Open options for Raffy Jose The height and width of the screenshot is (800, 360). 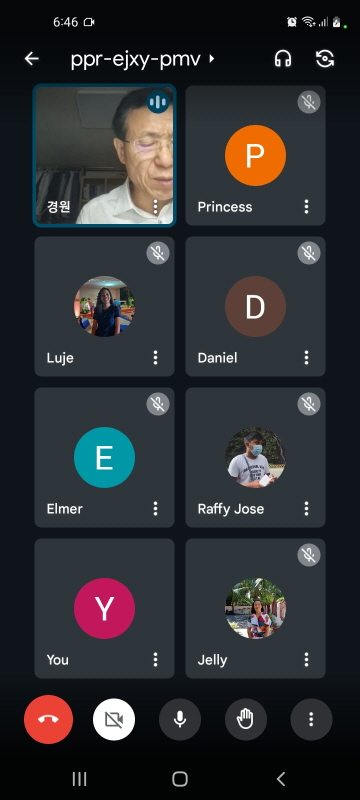click(x=306, y=509)
